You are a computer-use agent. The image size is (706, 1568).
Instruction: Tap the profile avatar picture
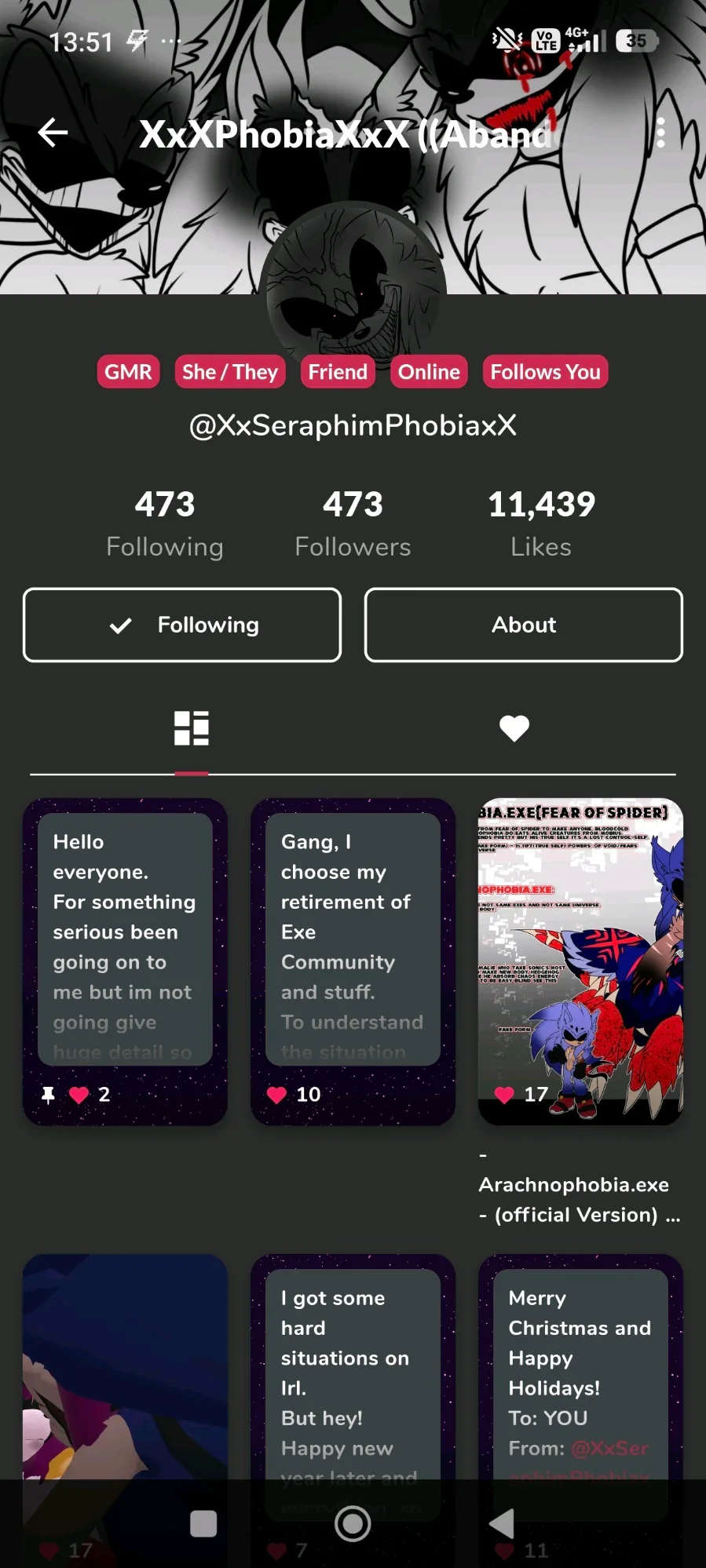[x=353, y=292]
